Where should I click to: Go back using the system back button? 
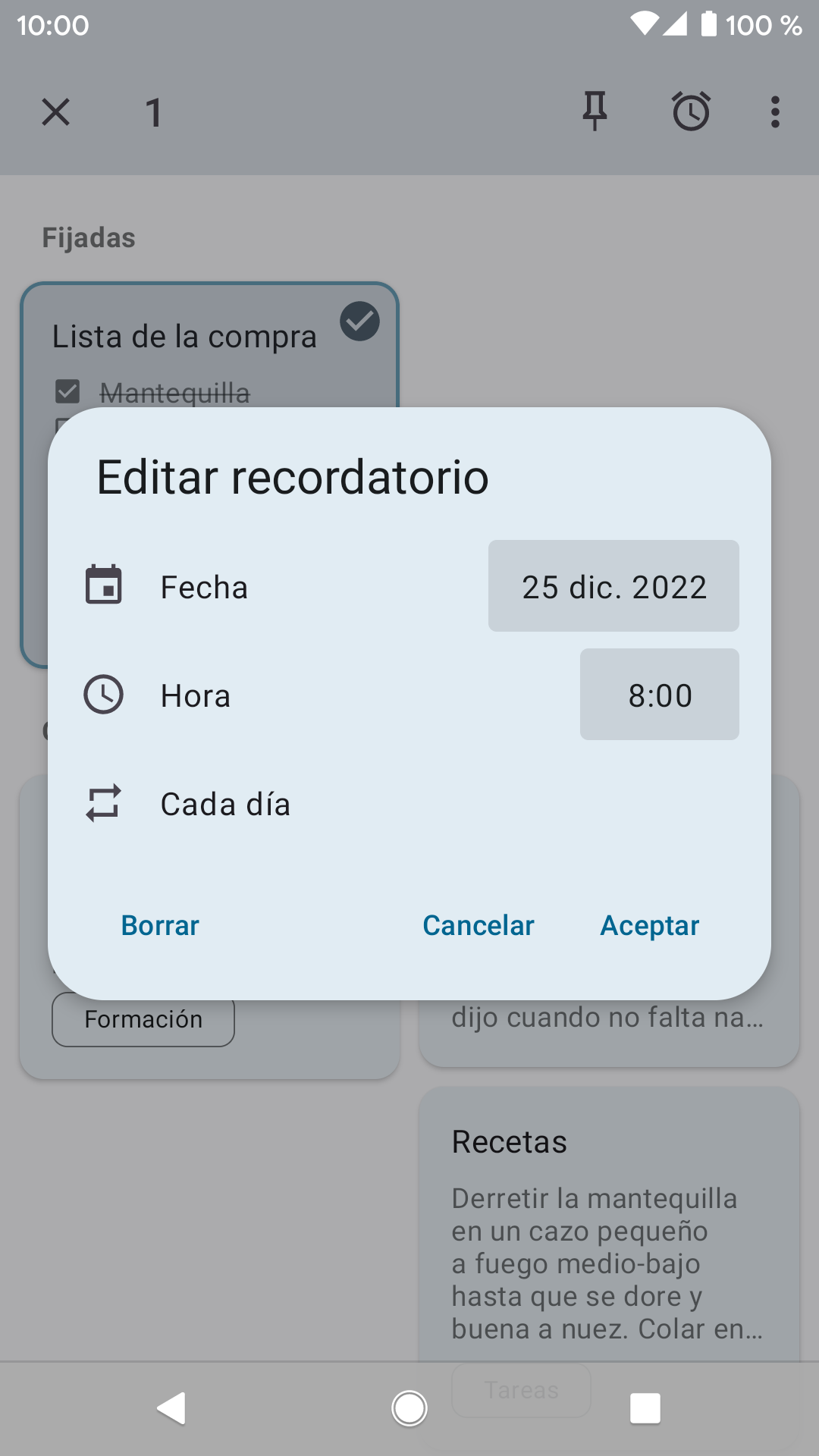[x=171, y=1408]
